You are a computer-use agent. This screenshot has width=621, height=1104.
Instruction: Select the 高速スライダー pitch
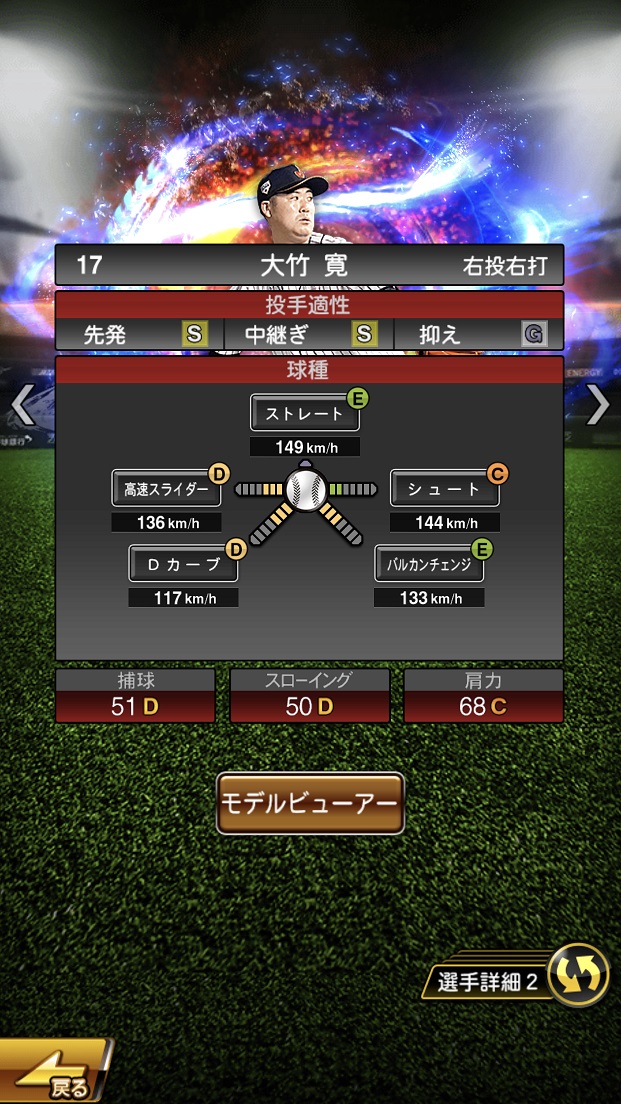click(166, 489)
